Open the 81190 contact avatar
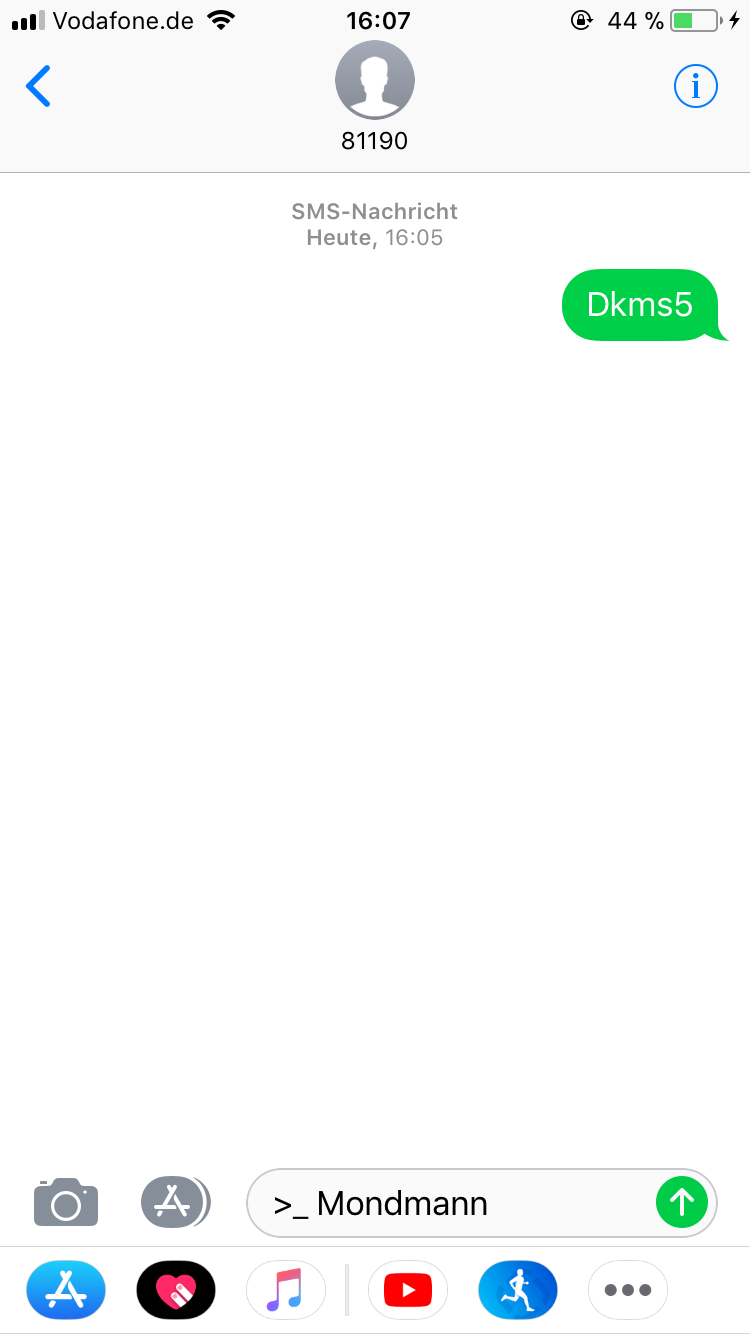This screenshot has height=1334, width=750. [375, 81]
